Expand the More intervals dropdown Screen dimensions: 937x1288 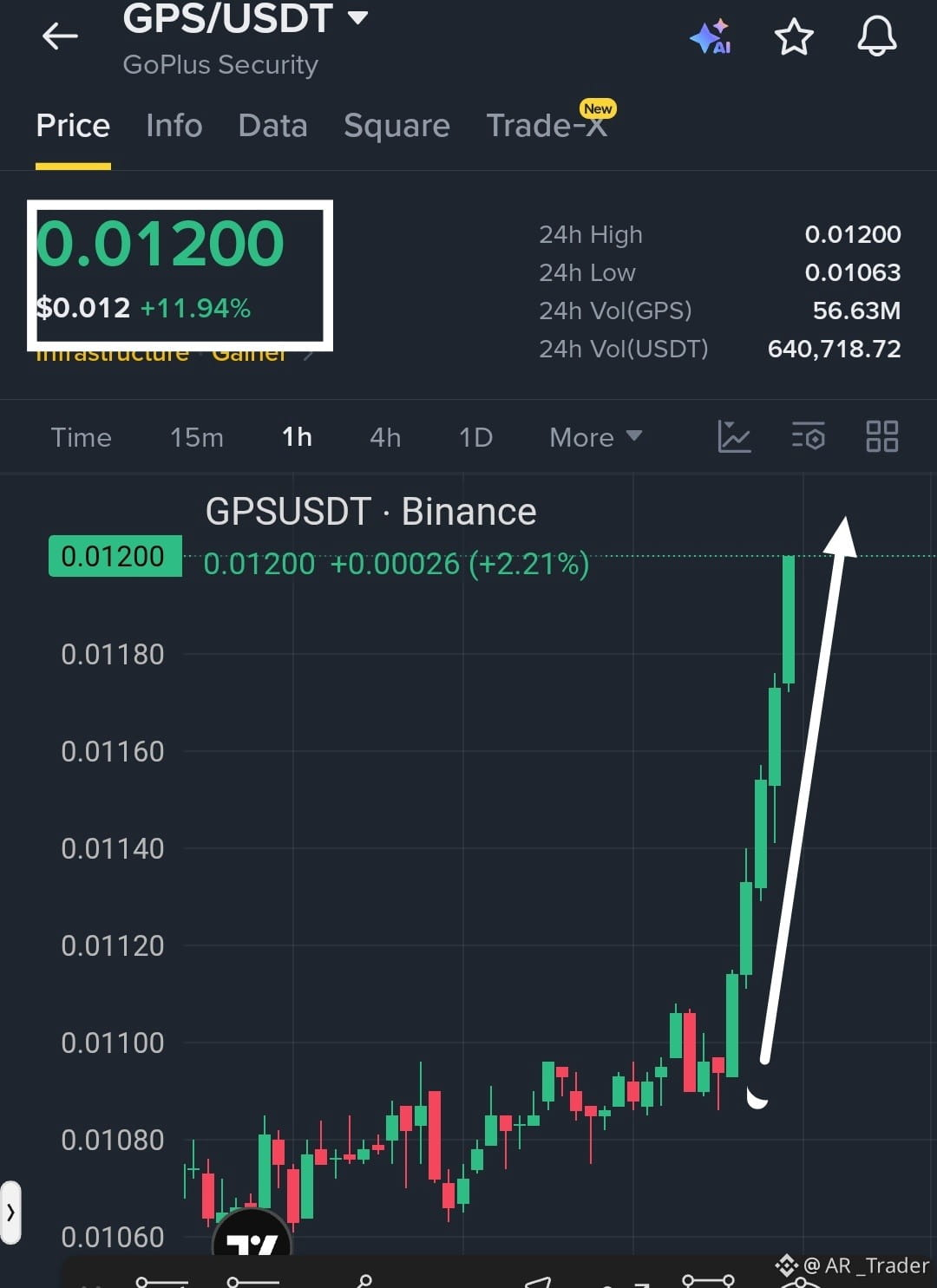(x=596, y=437)
